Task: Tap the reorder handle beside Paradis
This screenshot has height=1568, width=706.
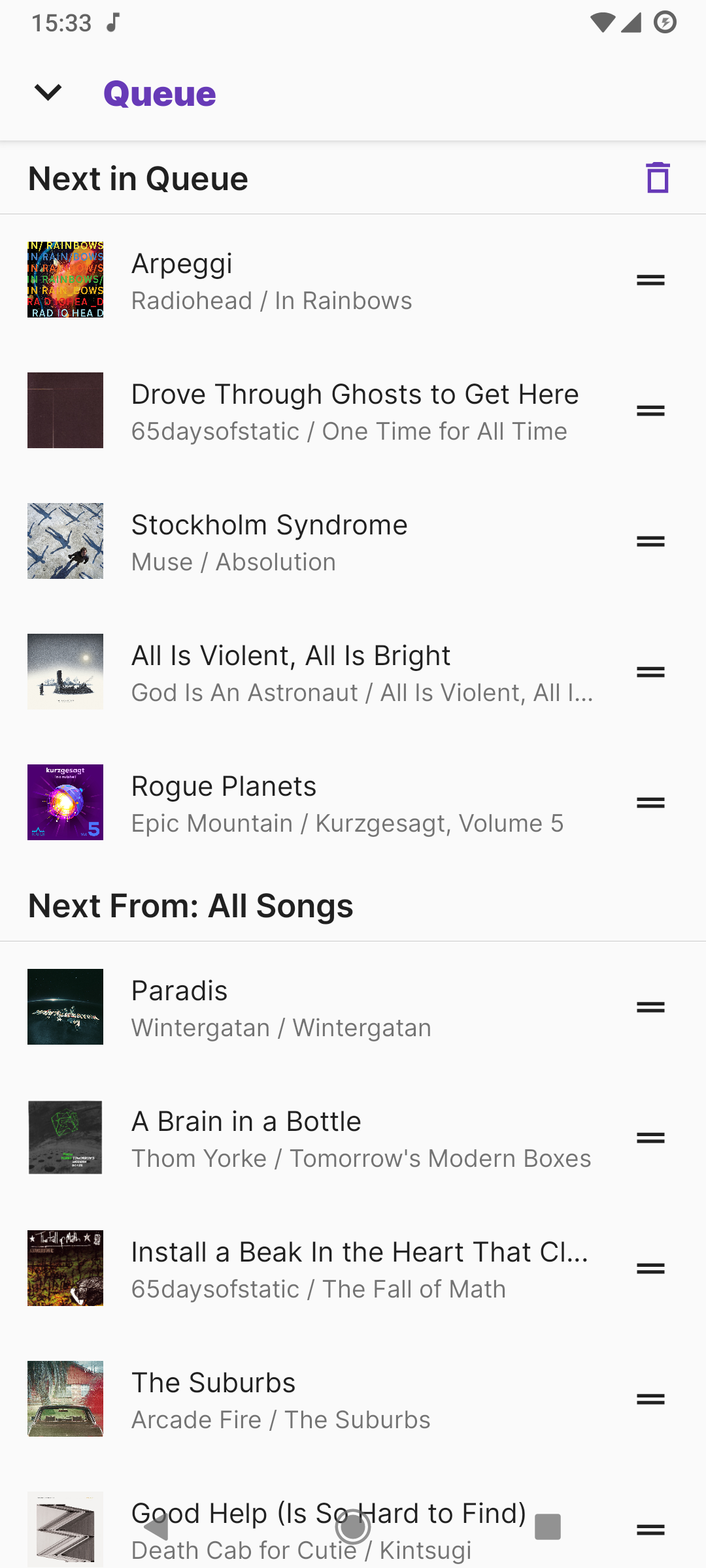Action: [650, 1007]
